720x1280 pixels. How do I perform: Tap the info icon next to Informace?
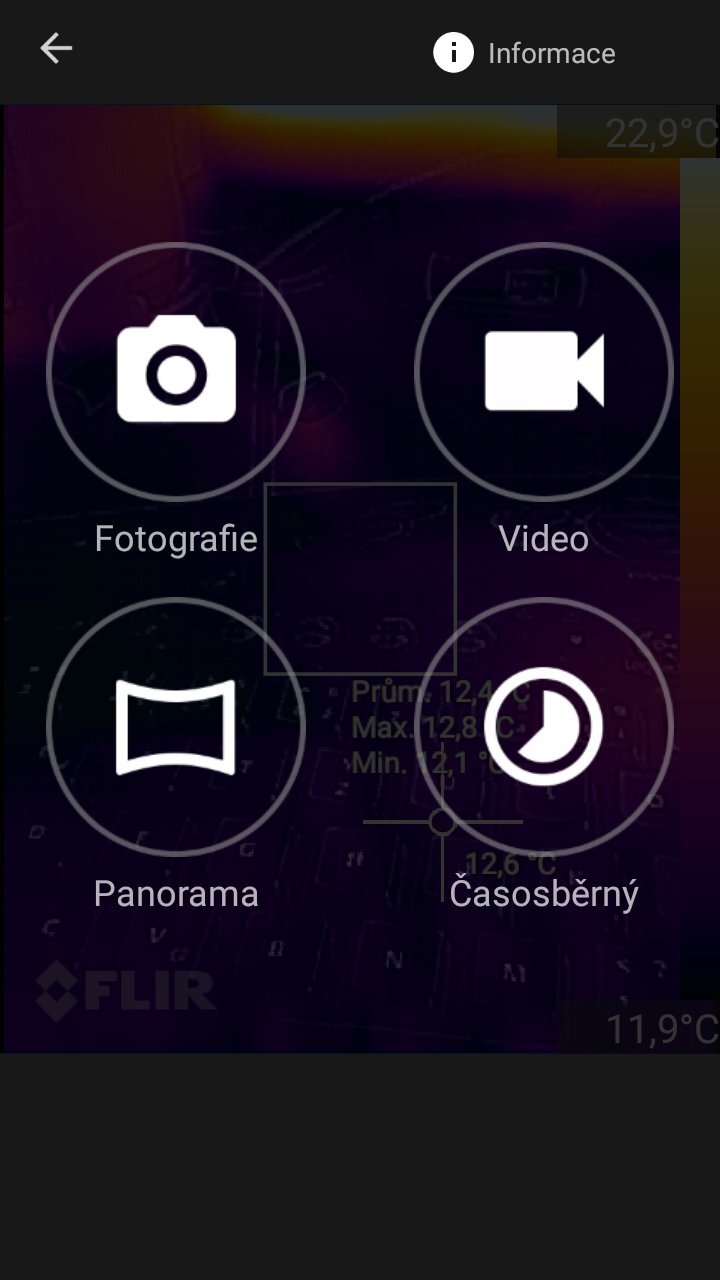[452, 53]
